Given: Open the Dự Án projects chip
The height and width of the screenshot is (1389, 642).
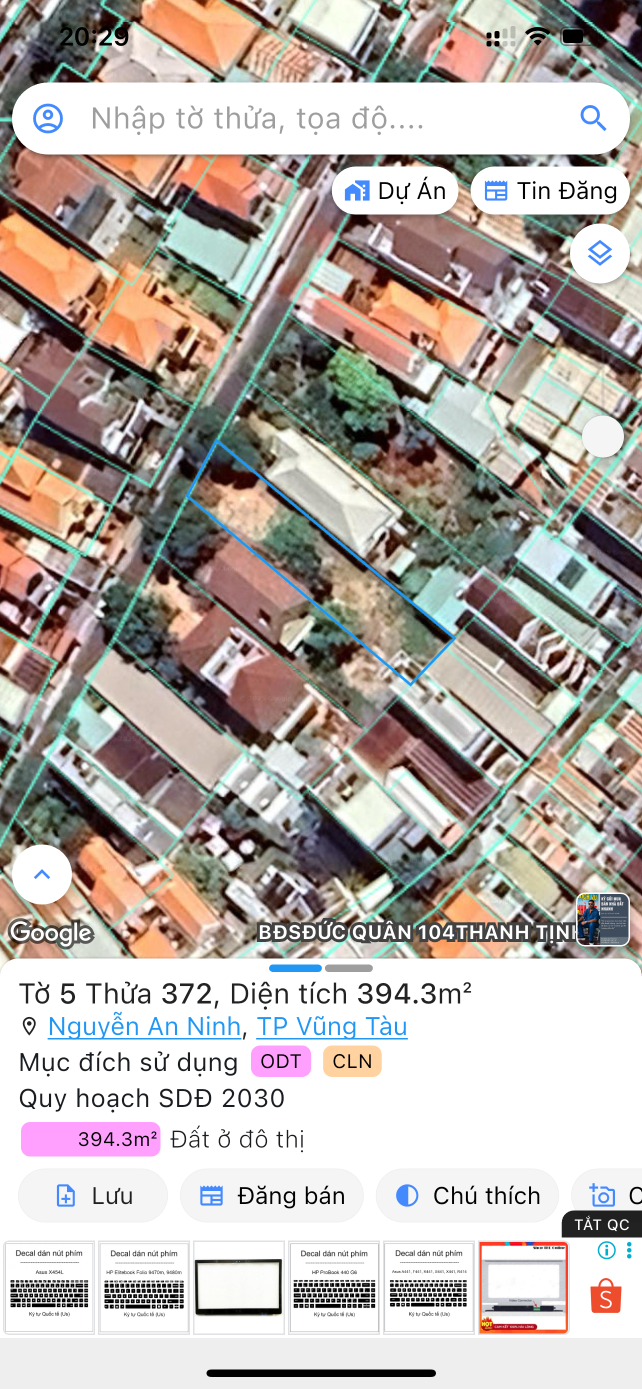Looking at the screenshot, I should pos(395,191).
